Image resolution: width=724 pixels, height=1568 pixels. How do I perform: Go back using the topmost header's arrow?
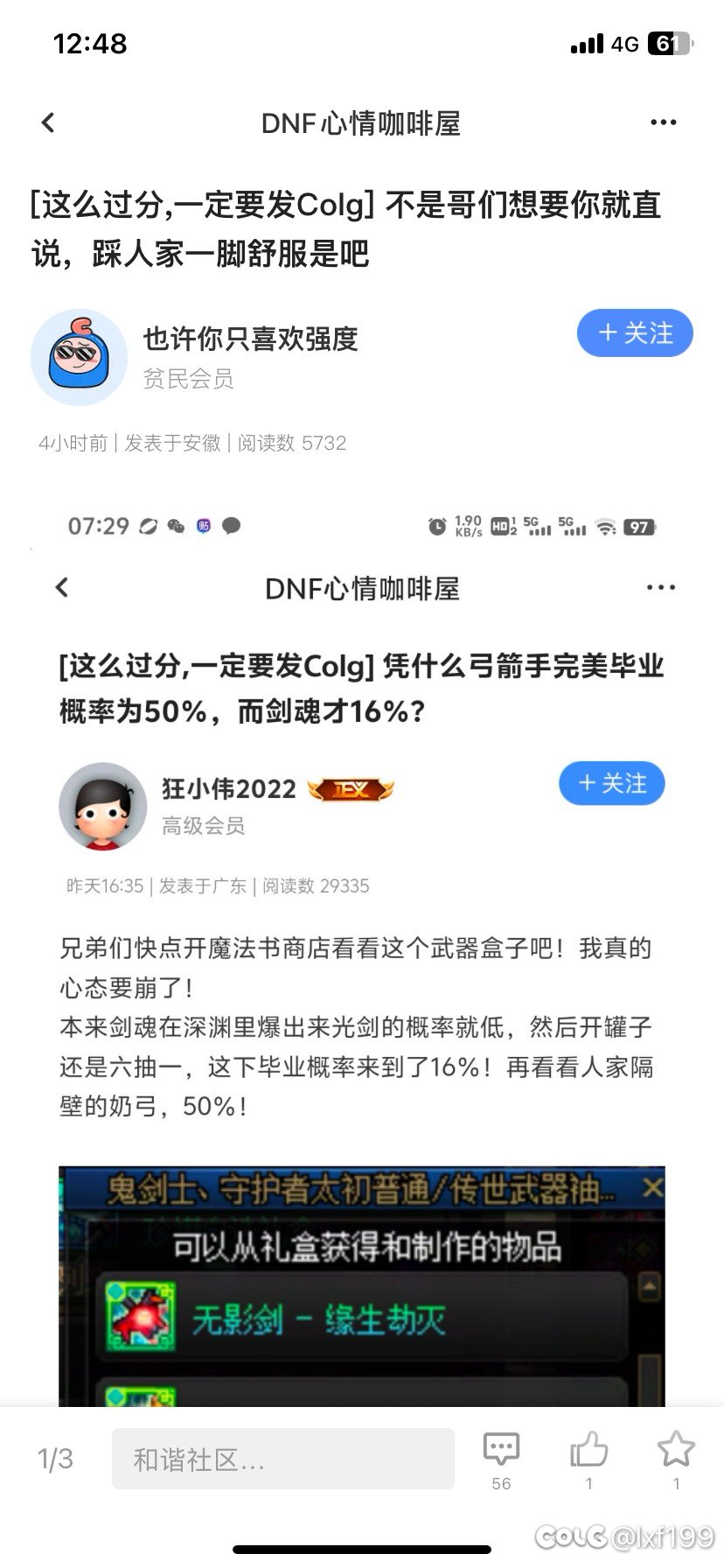click(x=48, y=122)
